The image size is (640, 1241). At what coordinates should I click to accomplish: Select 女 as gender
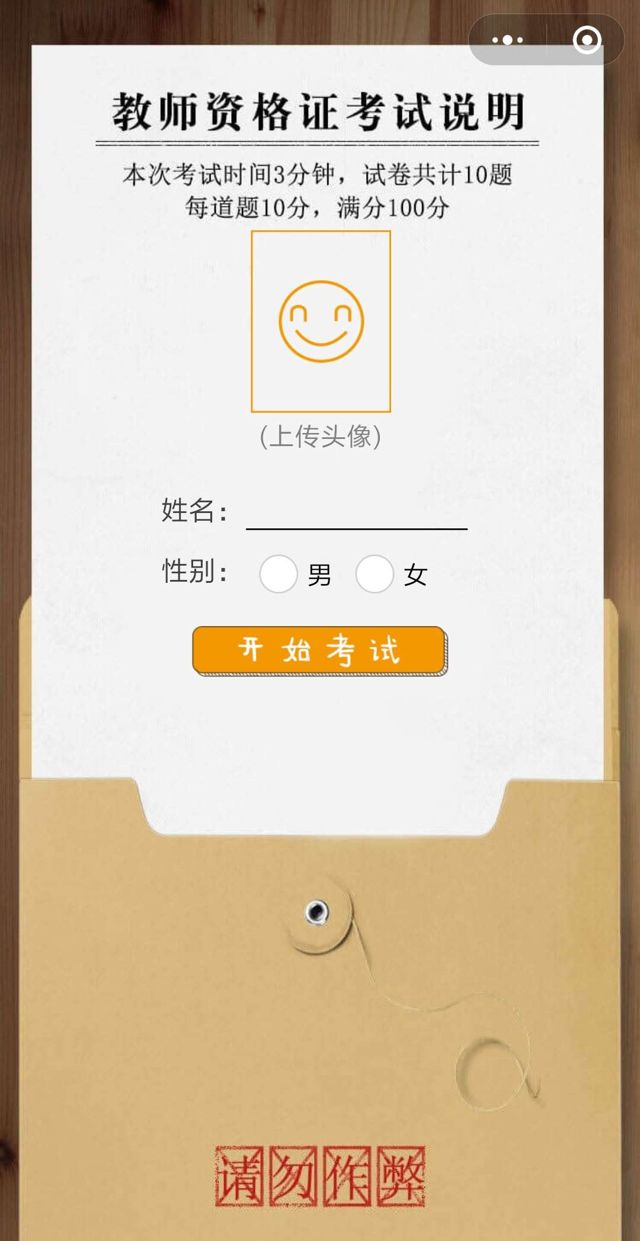[x=374, y=574]
